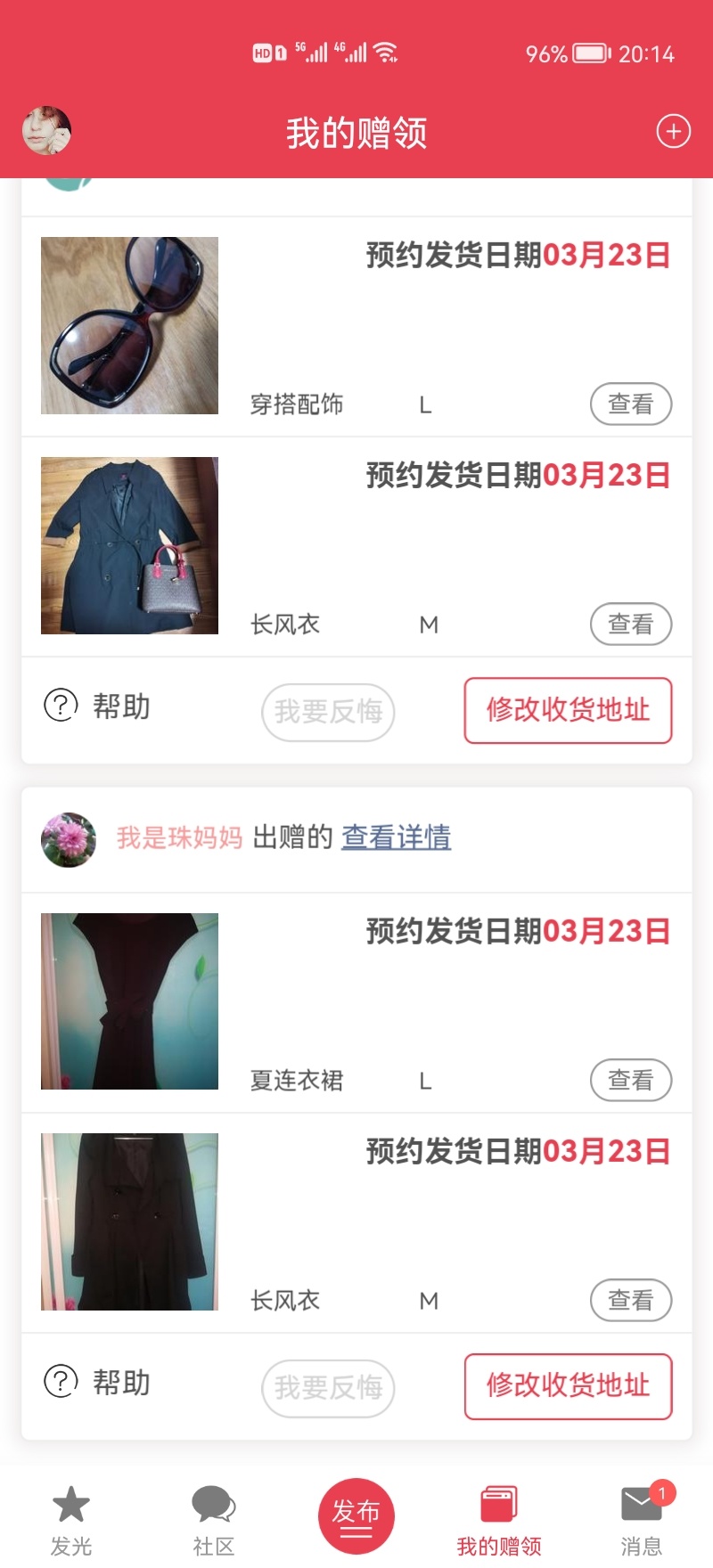Tap 修改收货地址 under the sunglasses order
713x1568 pixels.
pos(568,710)
